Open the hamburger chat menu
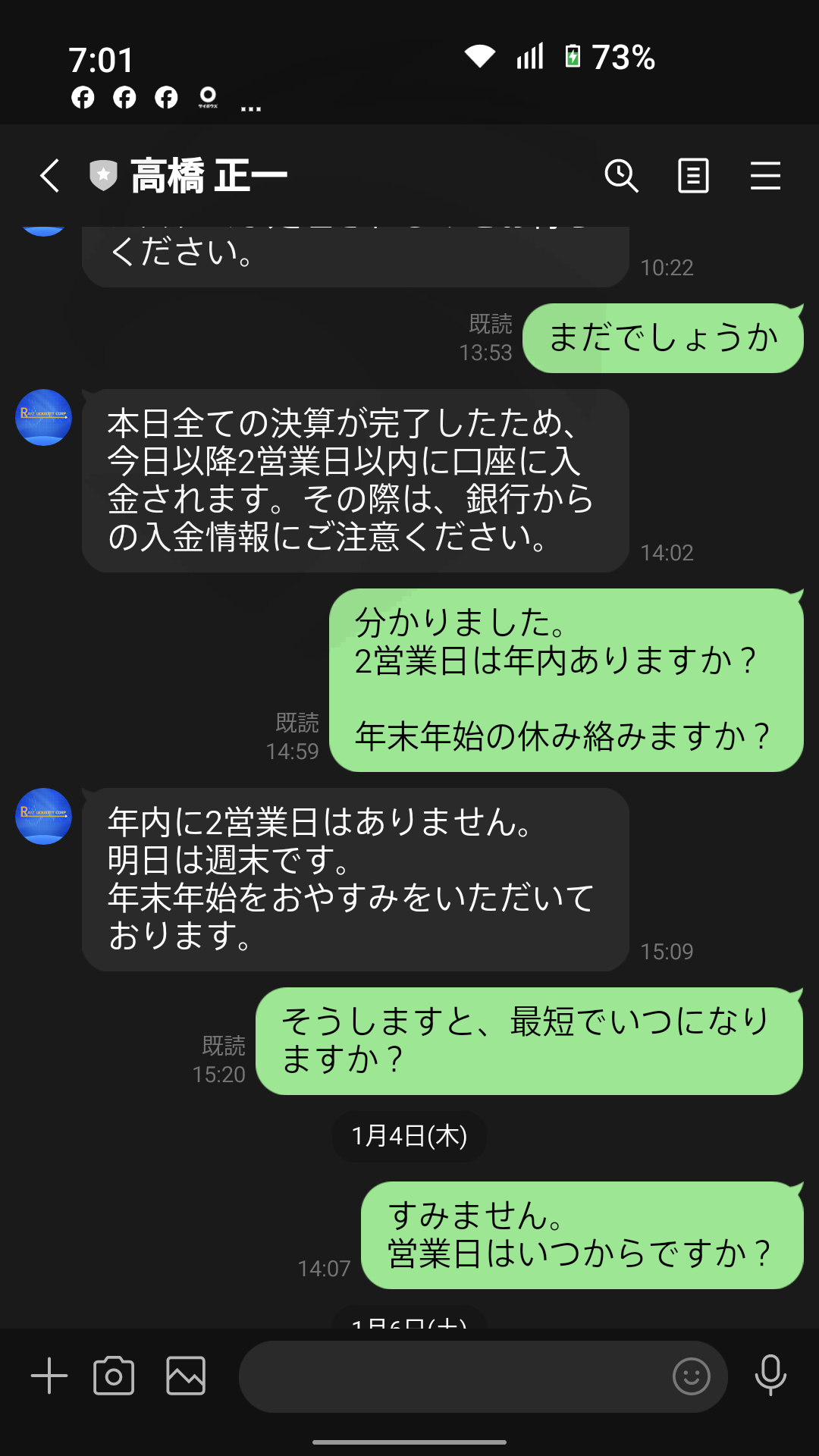The image size is (819, 1456). [x=765, y=176]
